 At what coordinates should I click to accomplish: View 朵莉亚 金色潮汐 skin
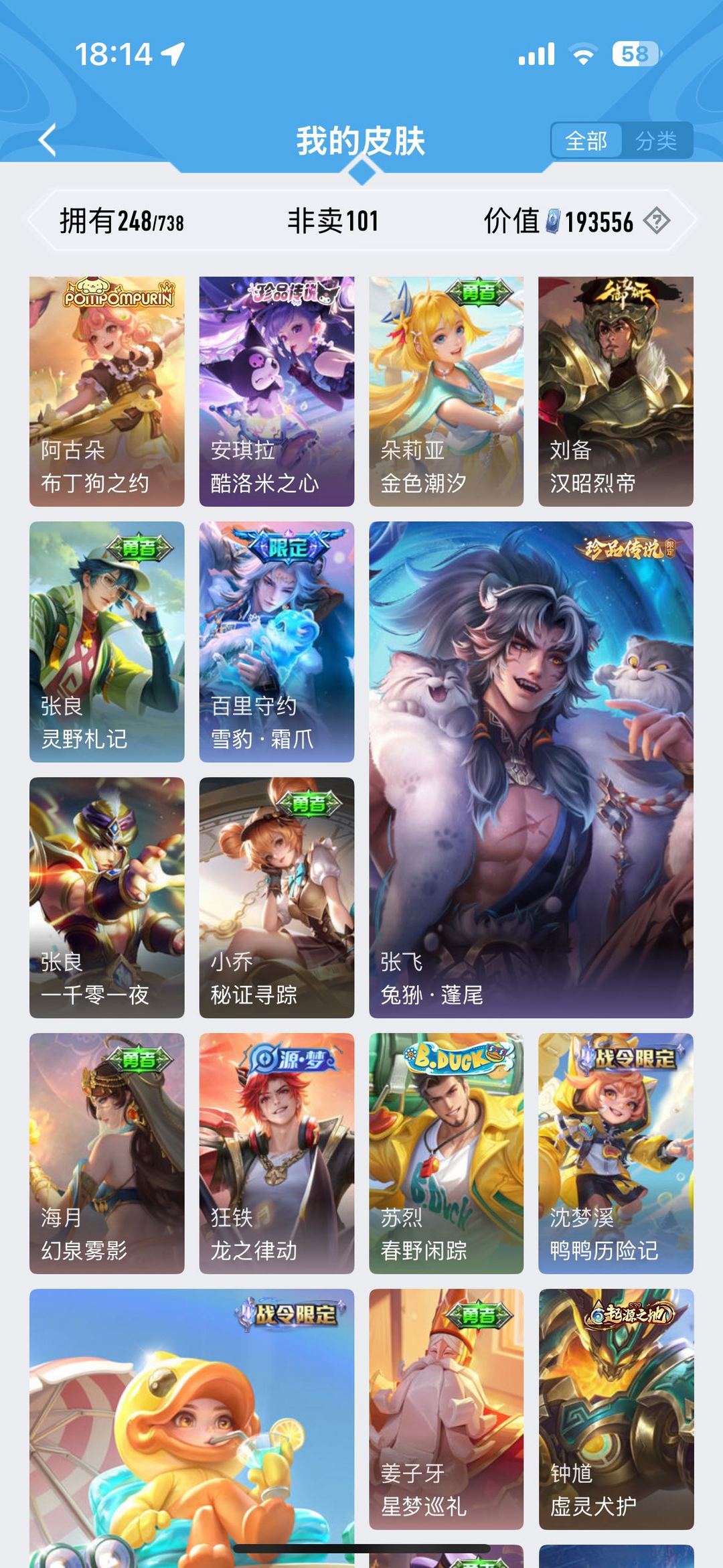tap(447, 391)
